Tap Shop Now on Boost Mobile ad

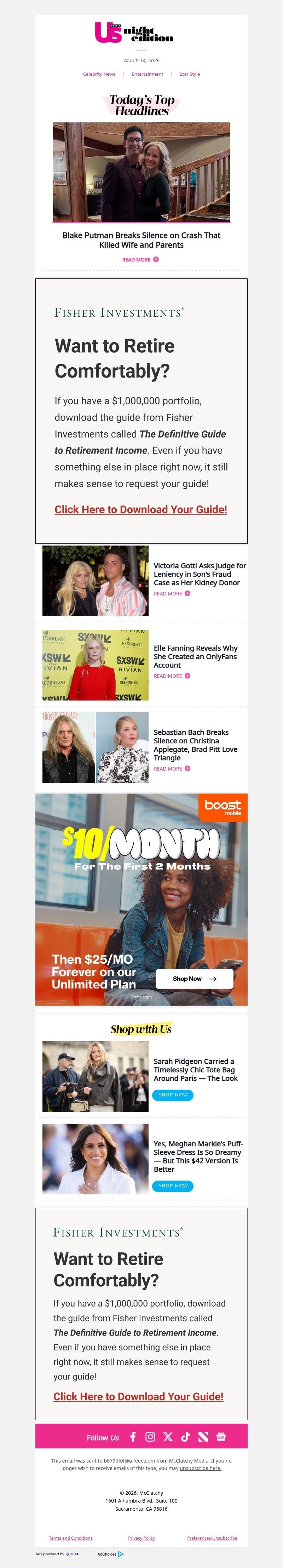[x=194, y=979]
